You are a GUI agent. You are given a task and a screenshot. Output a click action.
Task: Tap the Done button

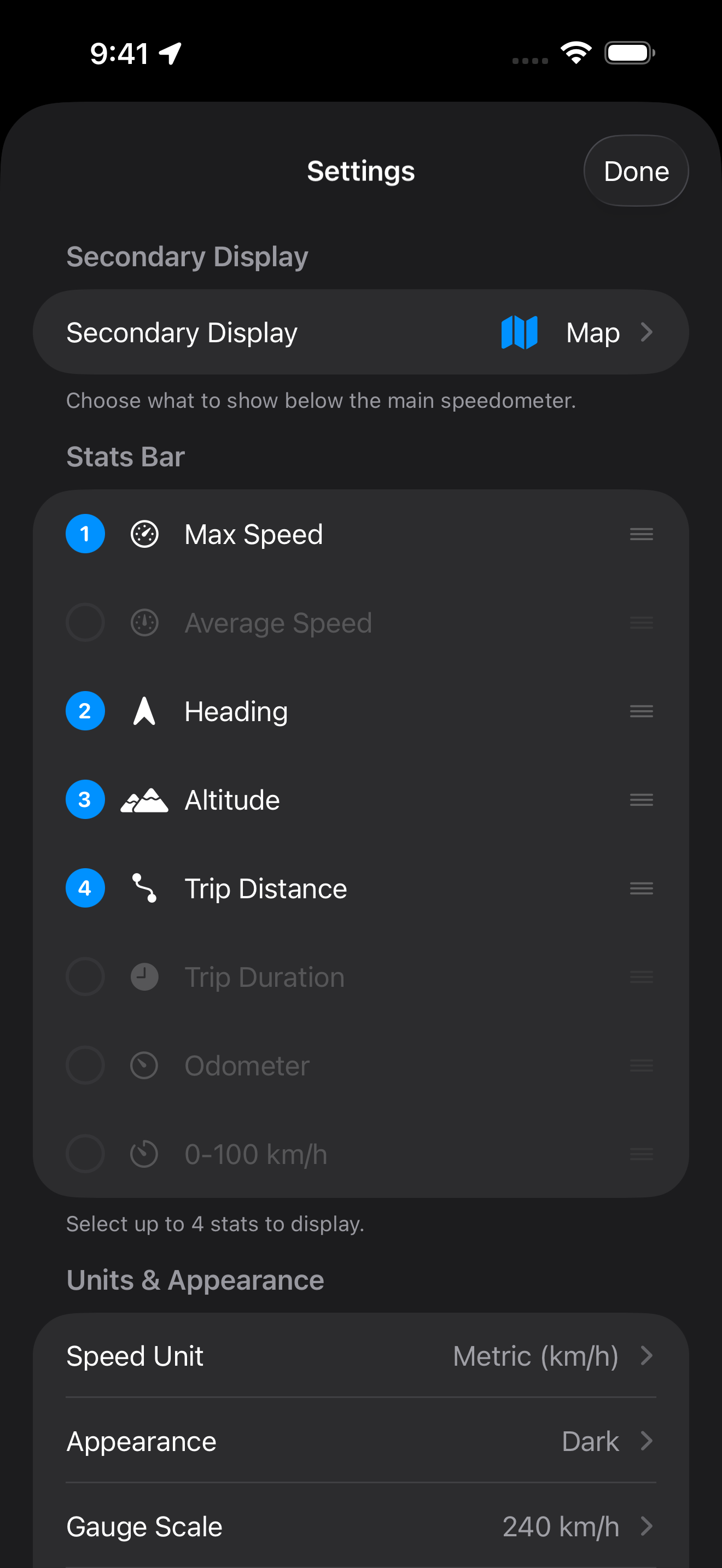pos(636,171)
